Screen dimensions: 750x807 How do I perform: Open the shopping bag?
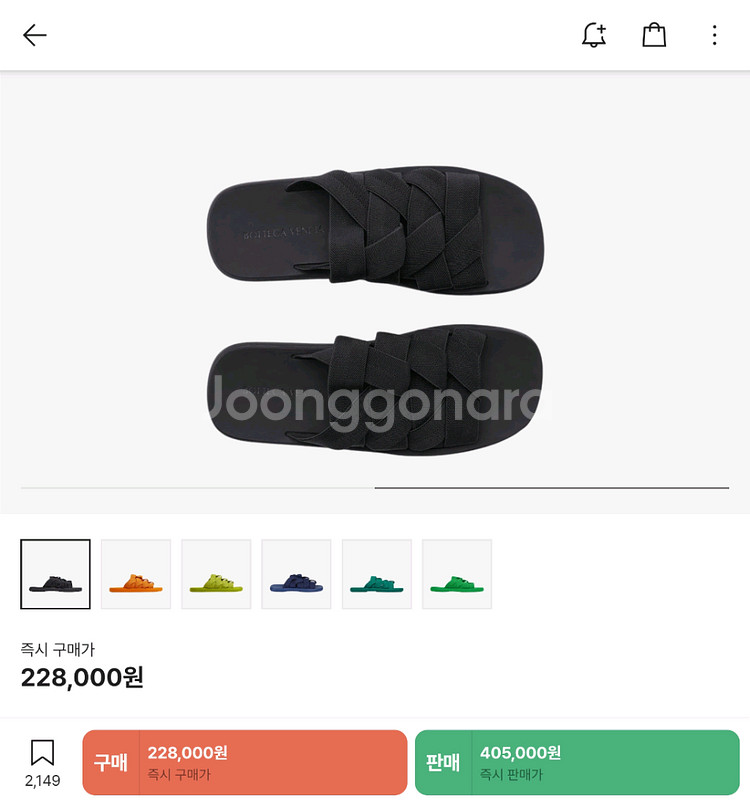coord(654,36)
